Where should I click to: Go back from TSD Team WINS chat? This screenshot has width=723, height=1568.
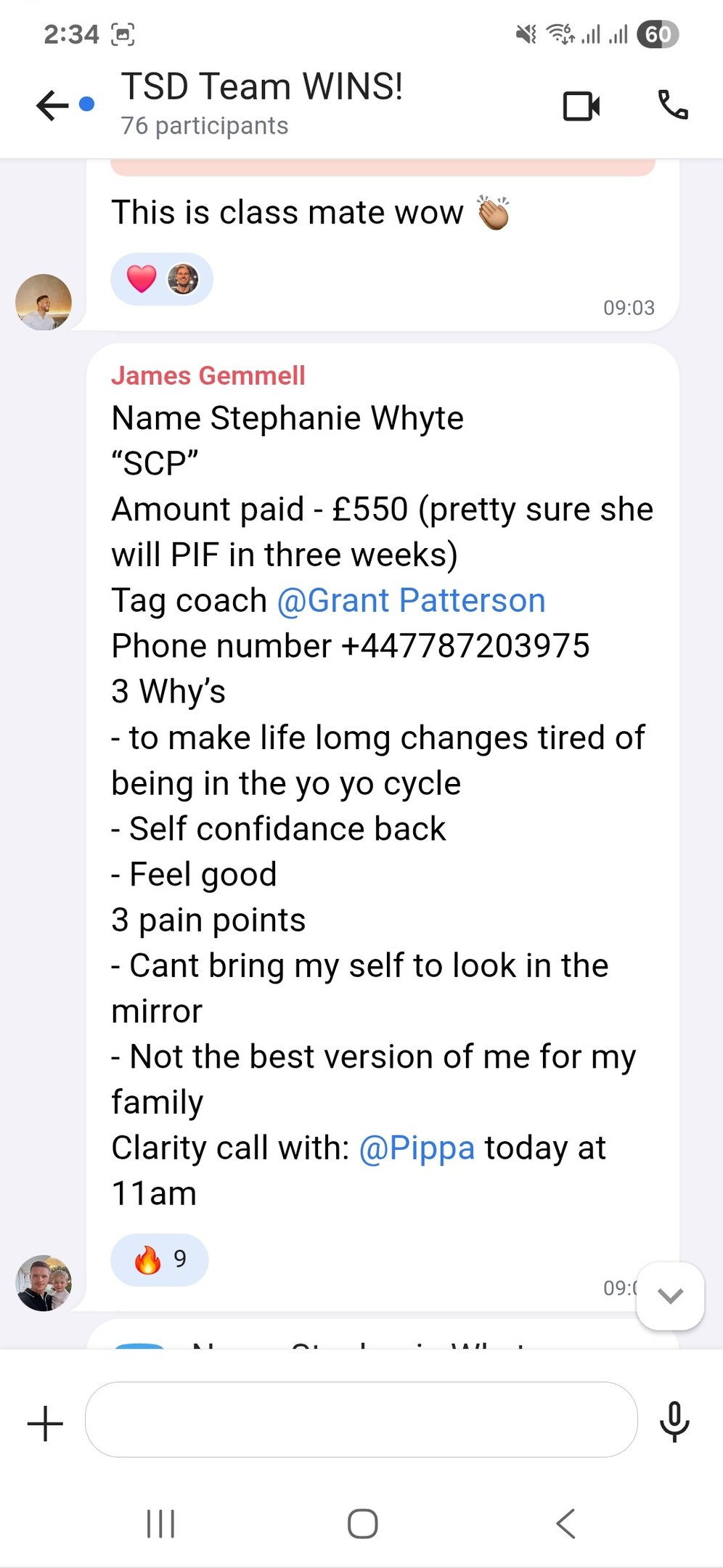coord(52,106)
